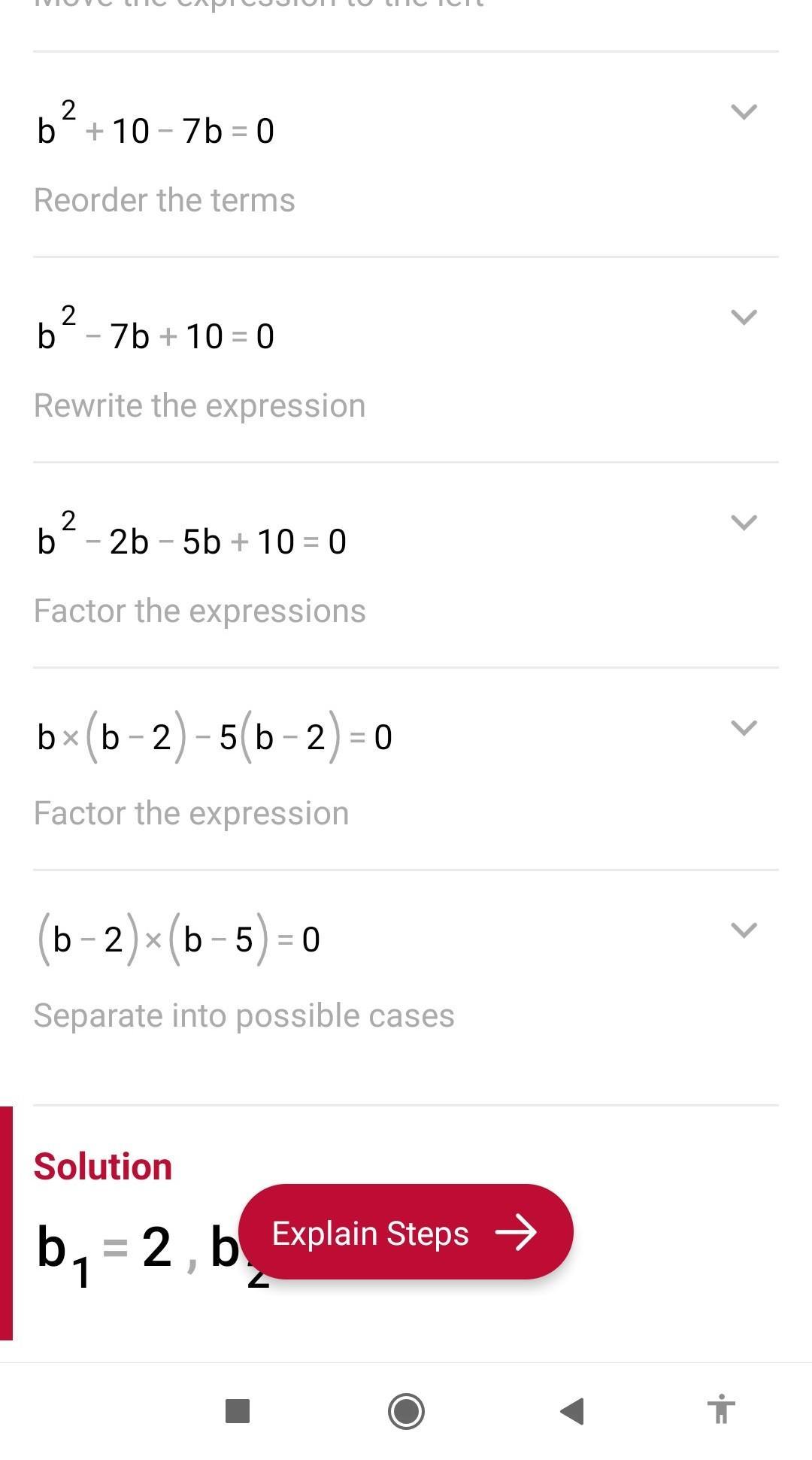Viewport: 812px width, 1460px height.
Task: Expand the b² − 7b + 10 = 0 step
Action: (743, 317)
